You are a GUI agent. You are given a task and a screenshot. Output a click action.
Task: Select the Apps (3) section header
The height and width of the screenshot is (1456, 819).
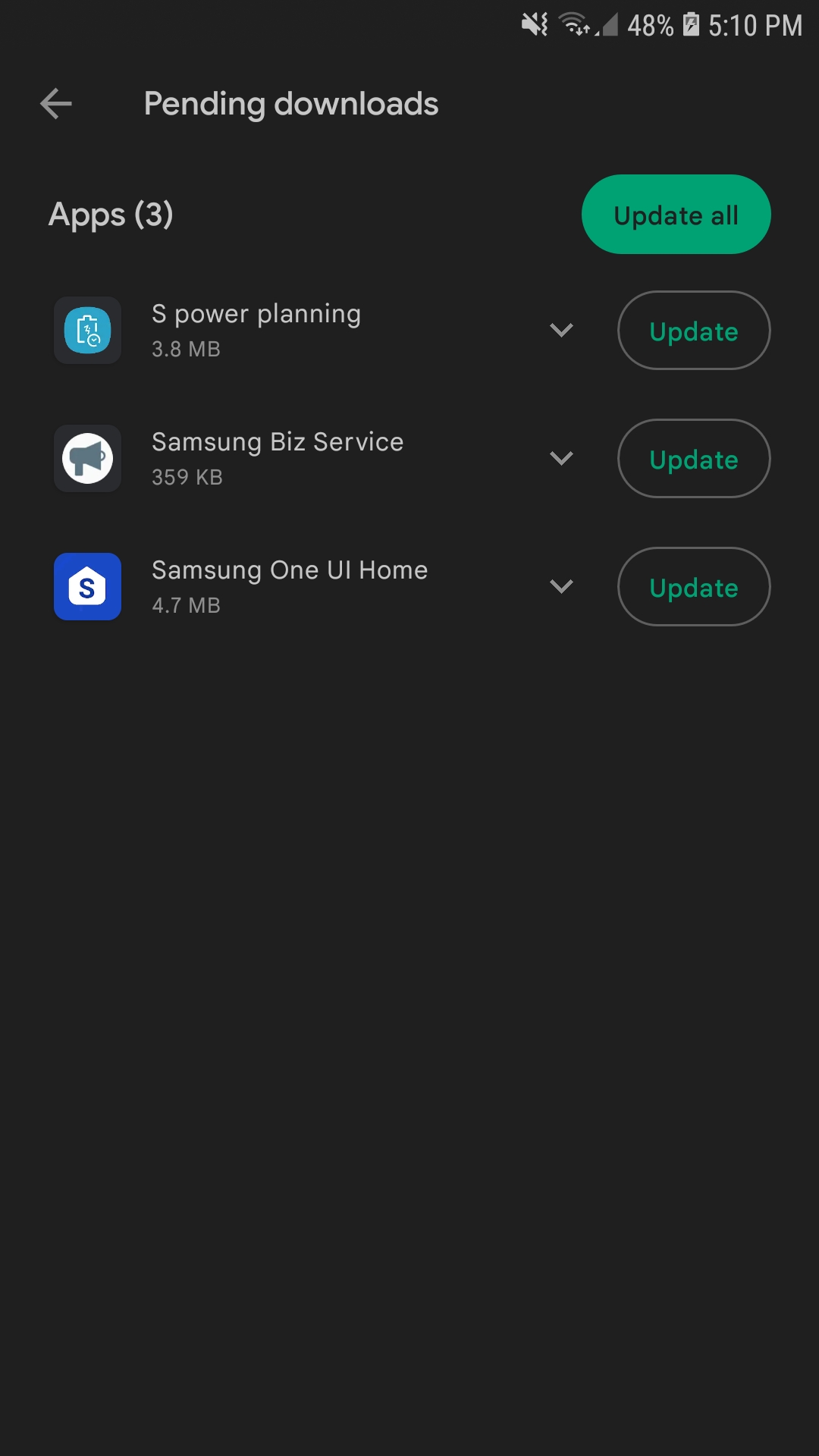click(111, 215)
